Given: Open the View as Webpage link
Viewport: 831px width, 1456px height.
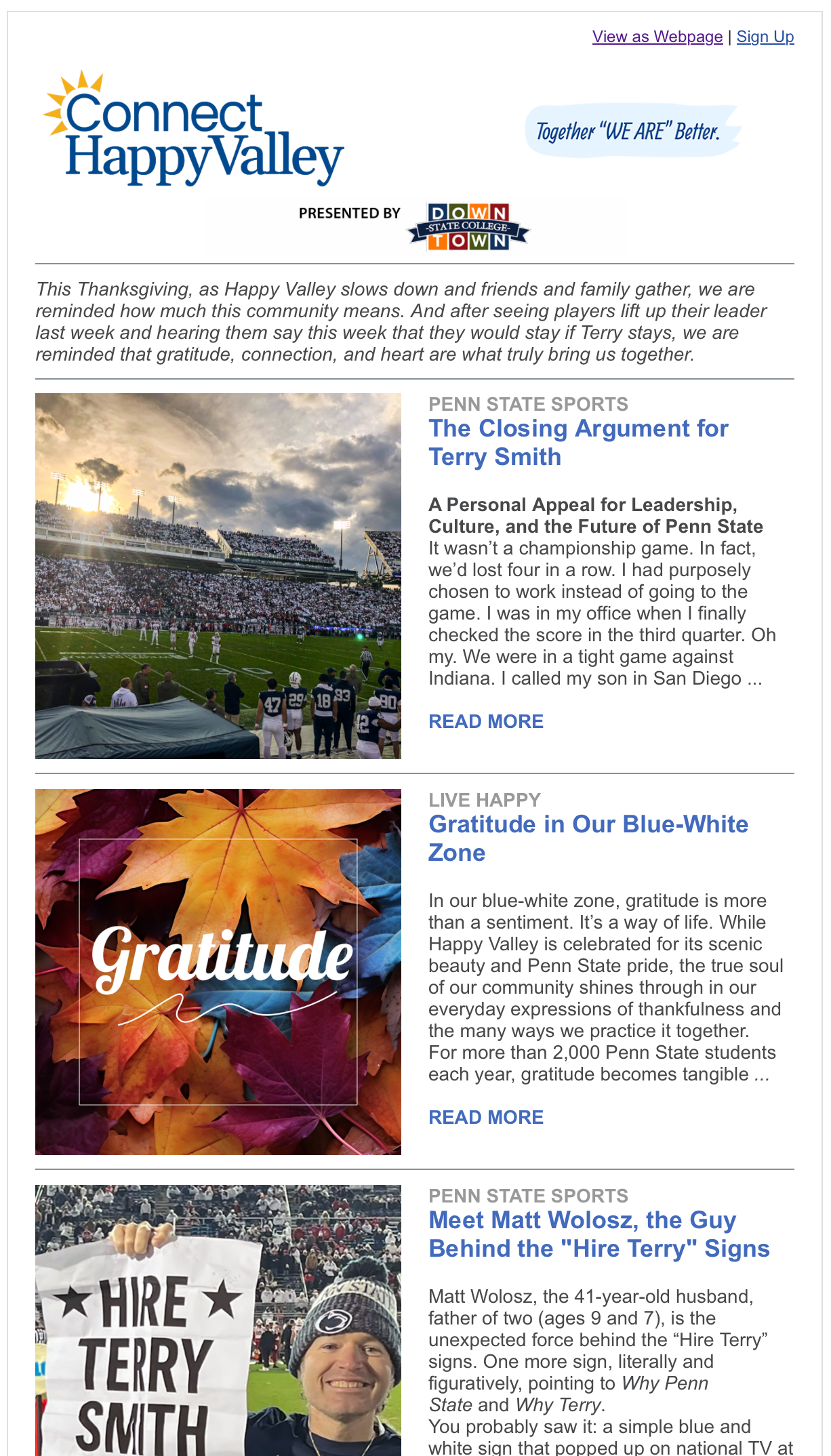Looking at the screenshot, I should 657,37.
